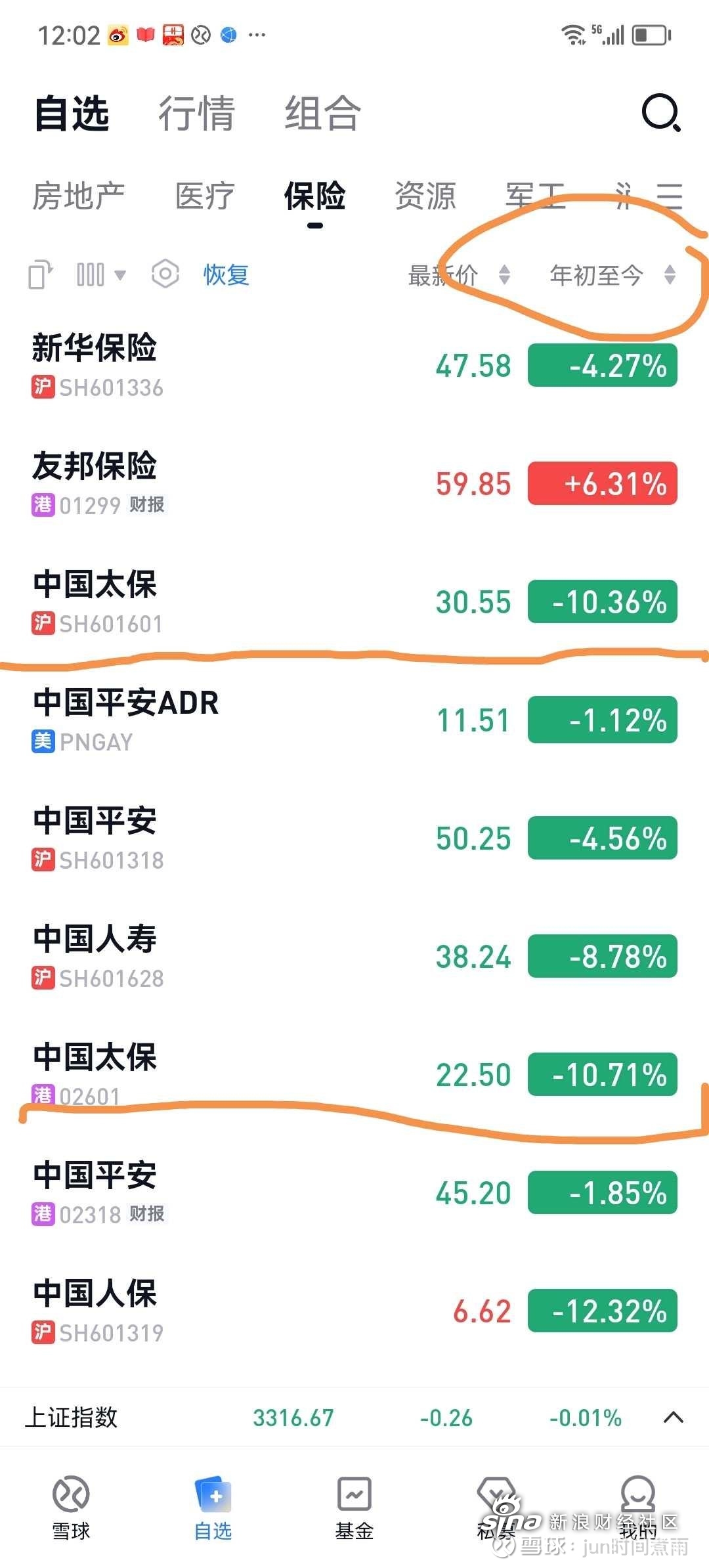
Task: Switch to the 行情 top tab
Action: coord(196,113)
